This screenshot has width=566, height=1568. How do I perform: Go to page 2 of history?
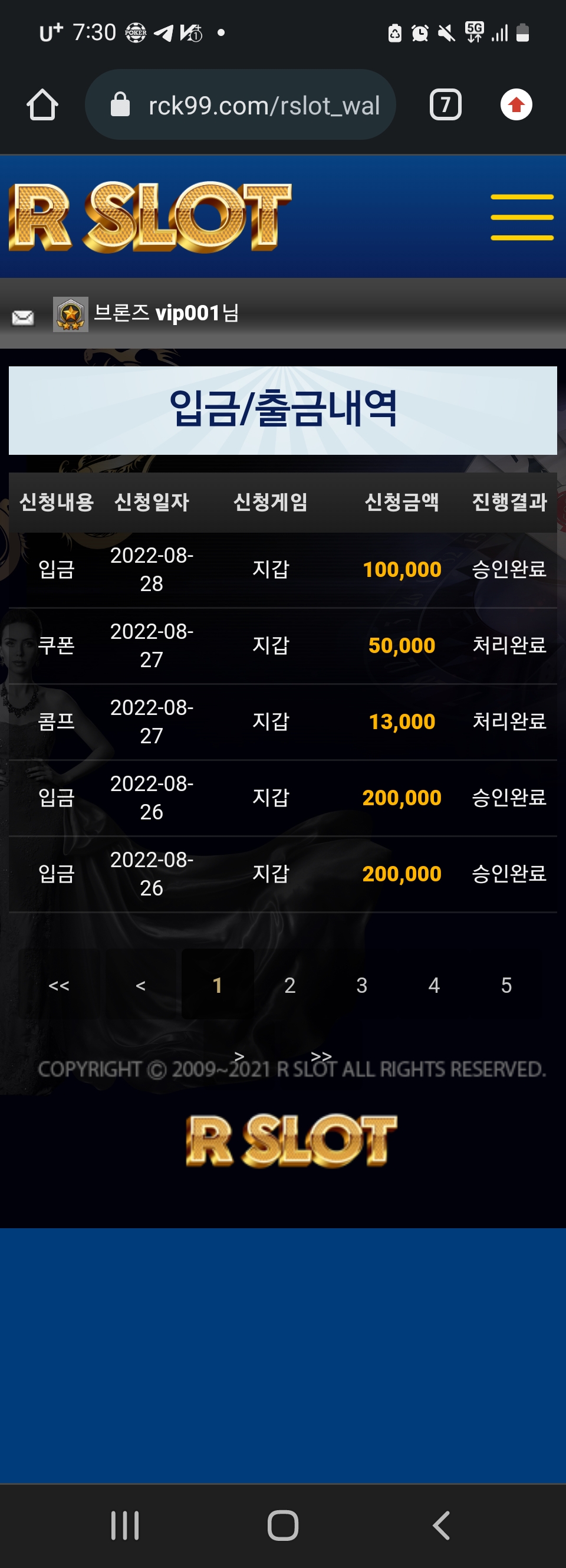[x=289, y=985]
